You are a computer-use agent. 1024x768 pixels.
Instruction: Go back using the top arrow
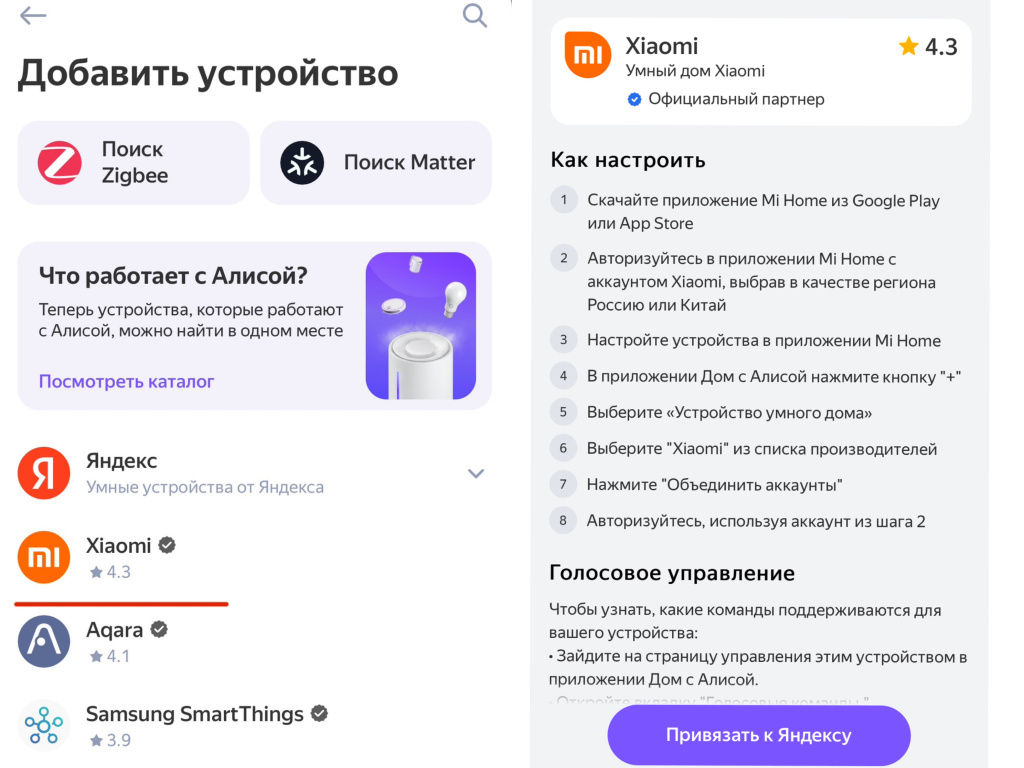(33, 15)
